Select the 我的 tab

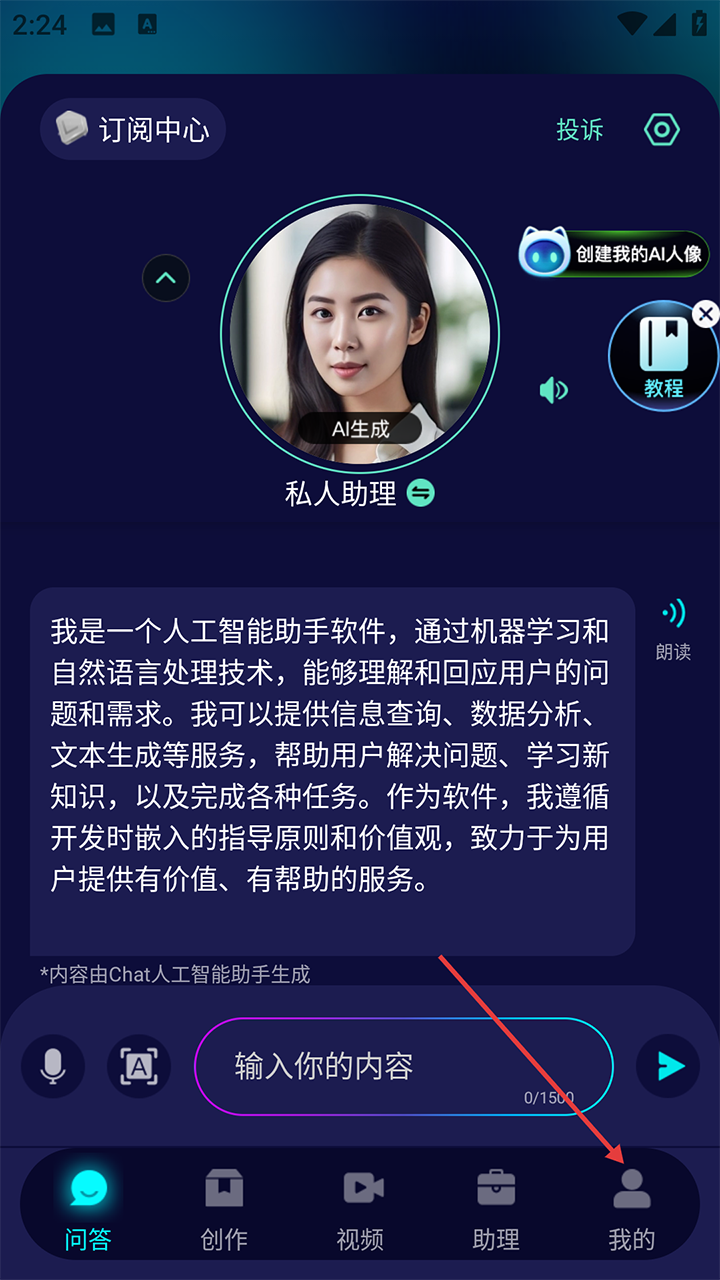pos(632,1210)
